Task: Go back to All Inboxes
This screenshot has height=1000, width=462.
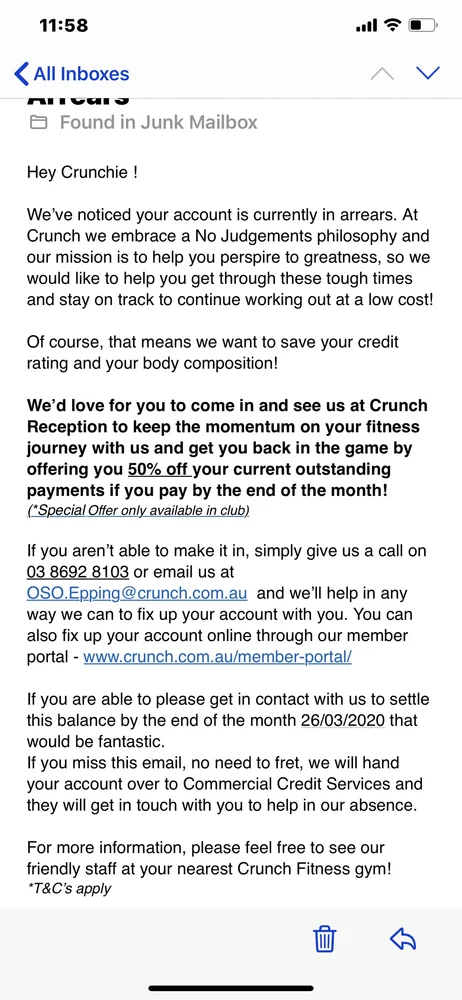Action: click(x=71, y=74)
